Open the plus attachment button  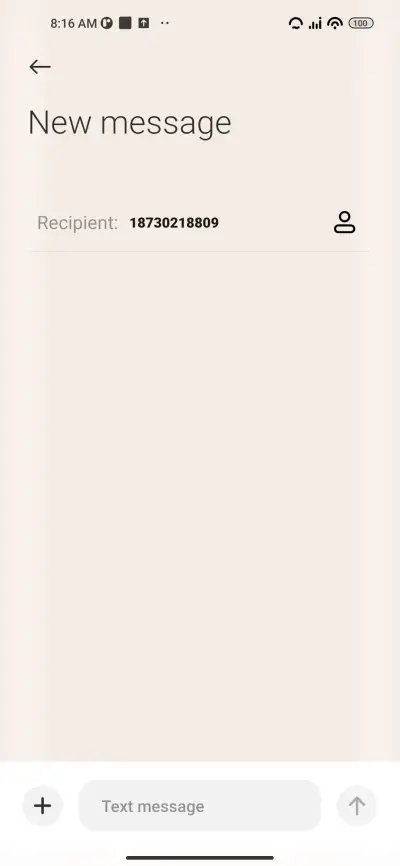coord(43,806)
